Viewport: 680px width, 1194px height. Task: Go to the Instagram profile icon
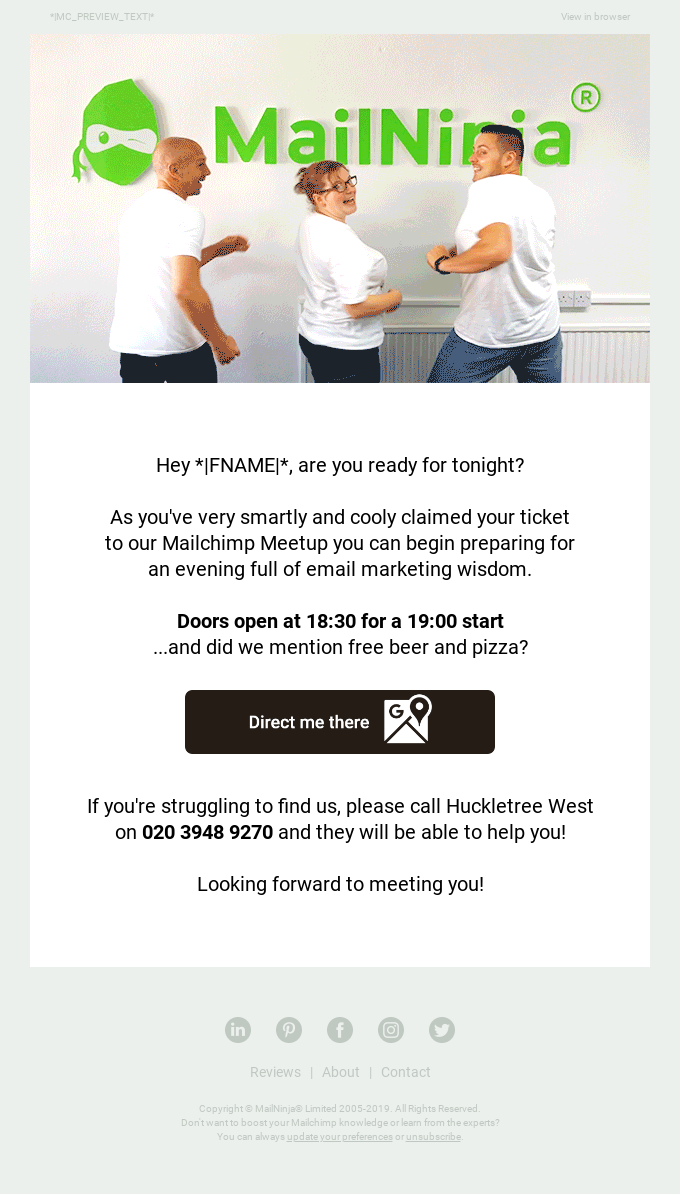(391, 1030)
